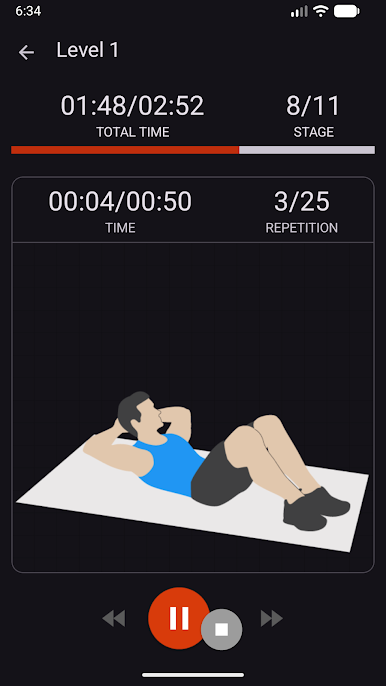386x686 pixels.
Task: Rewind to the previous stage
Action: pos(113,618)
